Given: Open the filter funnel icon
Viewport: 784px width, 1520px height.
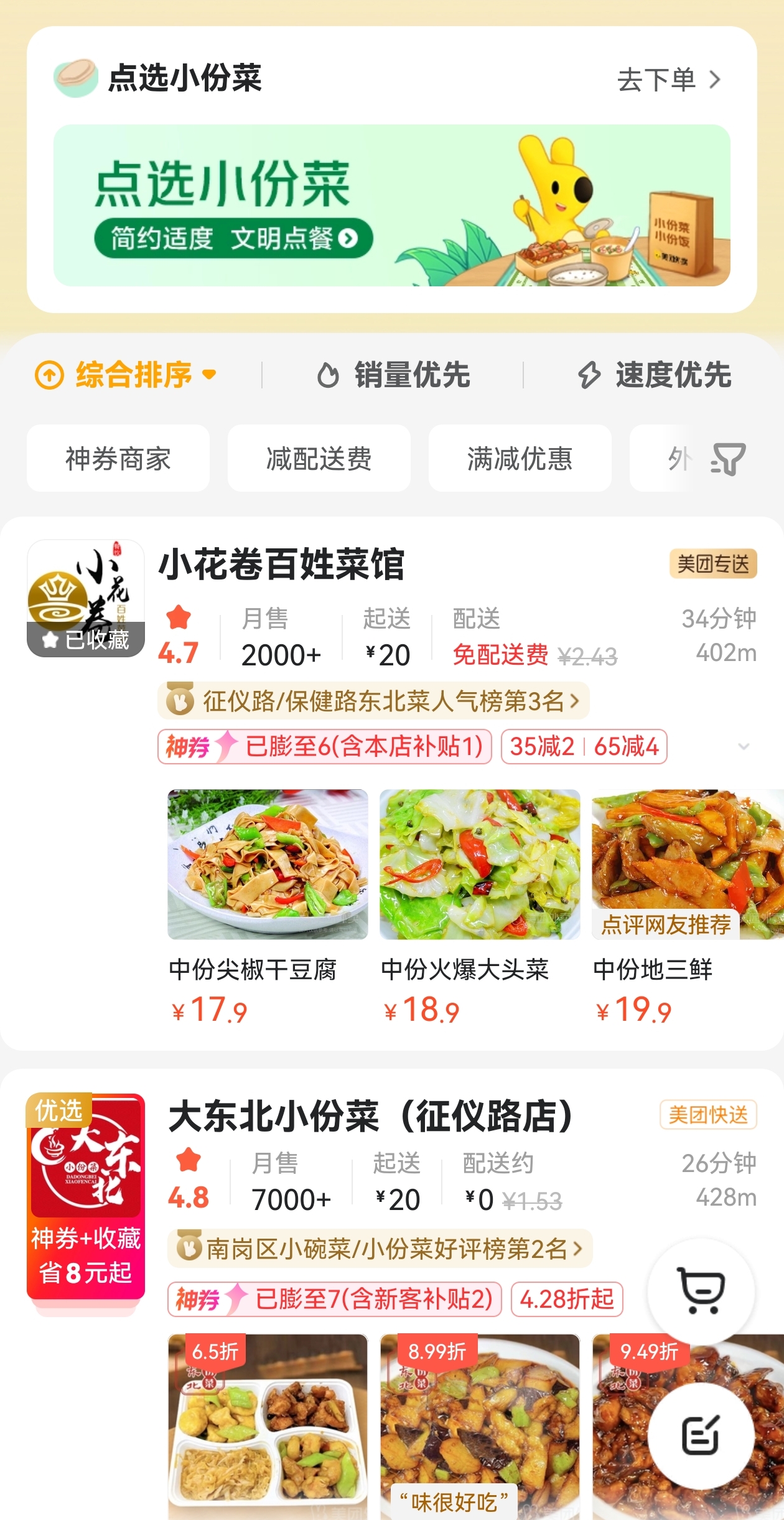Looking at the screenshot, I should click(728, 459).
